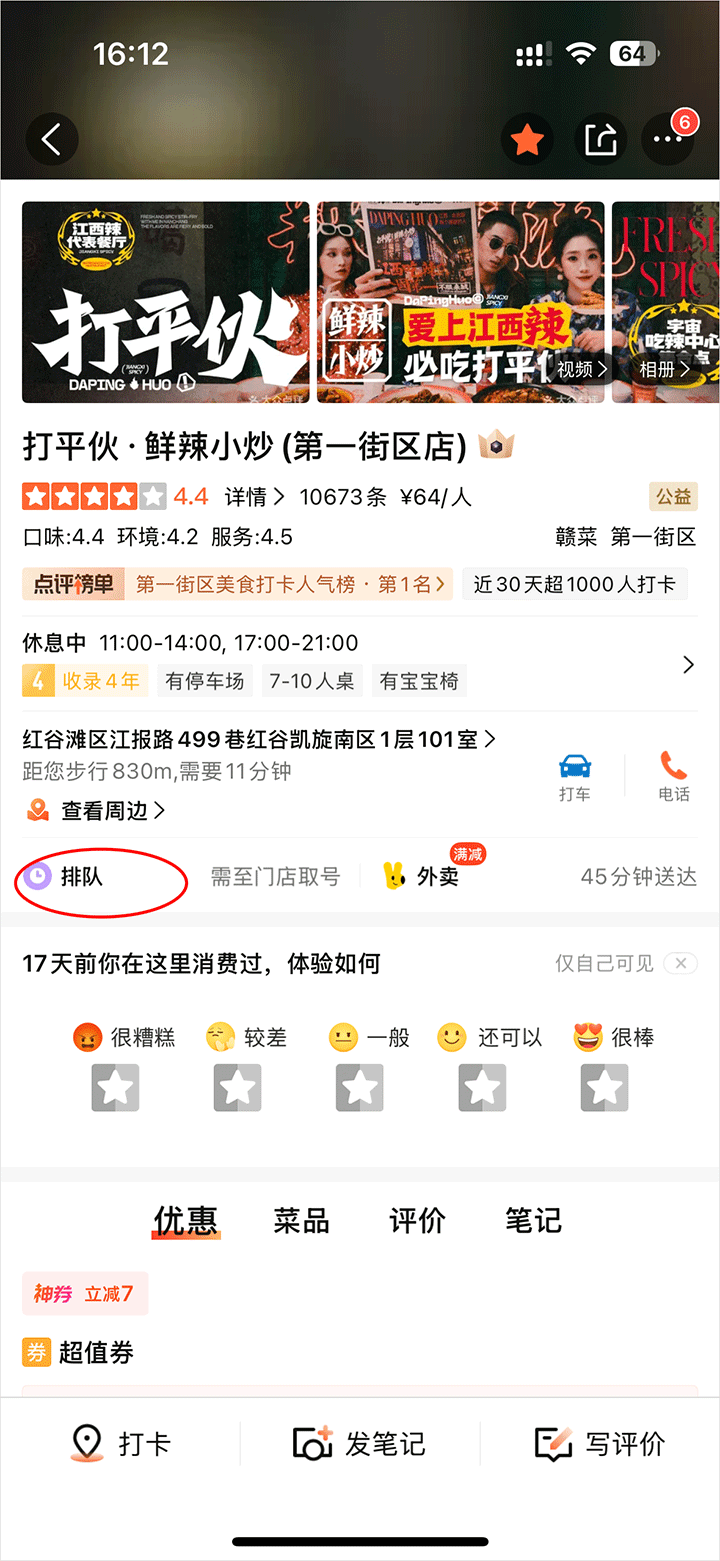Open 第一街区美食打卡人气榜 ranking list
The width and height of the screenshot is (720, 1561).
coord(290,584)
